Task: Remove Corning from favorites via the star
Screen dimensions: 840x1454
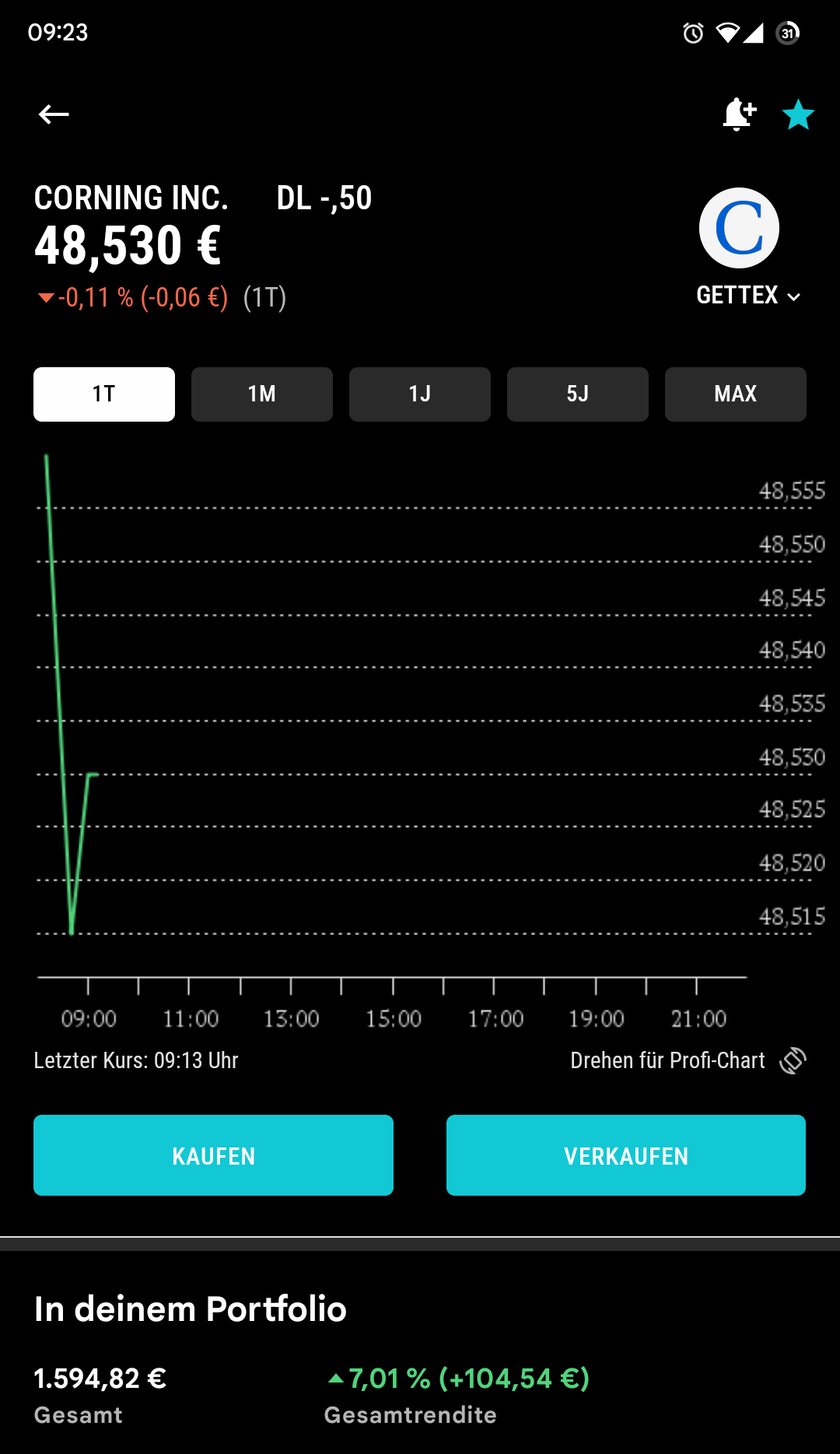Action: coord(798,115)
